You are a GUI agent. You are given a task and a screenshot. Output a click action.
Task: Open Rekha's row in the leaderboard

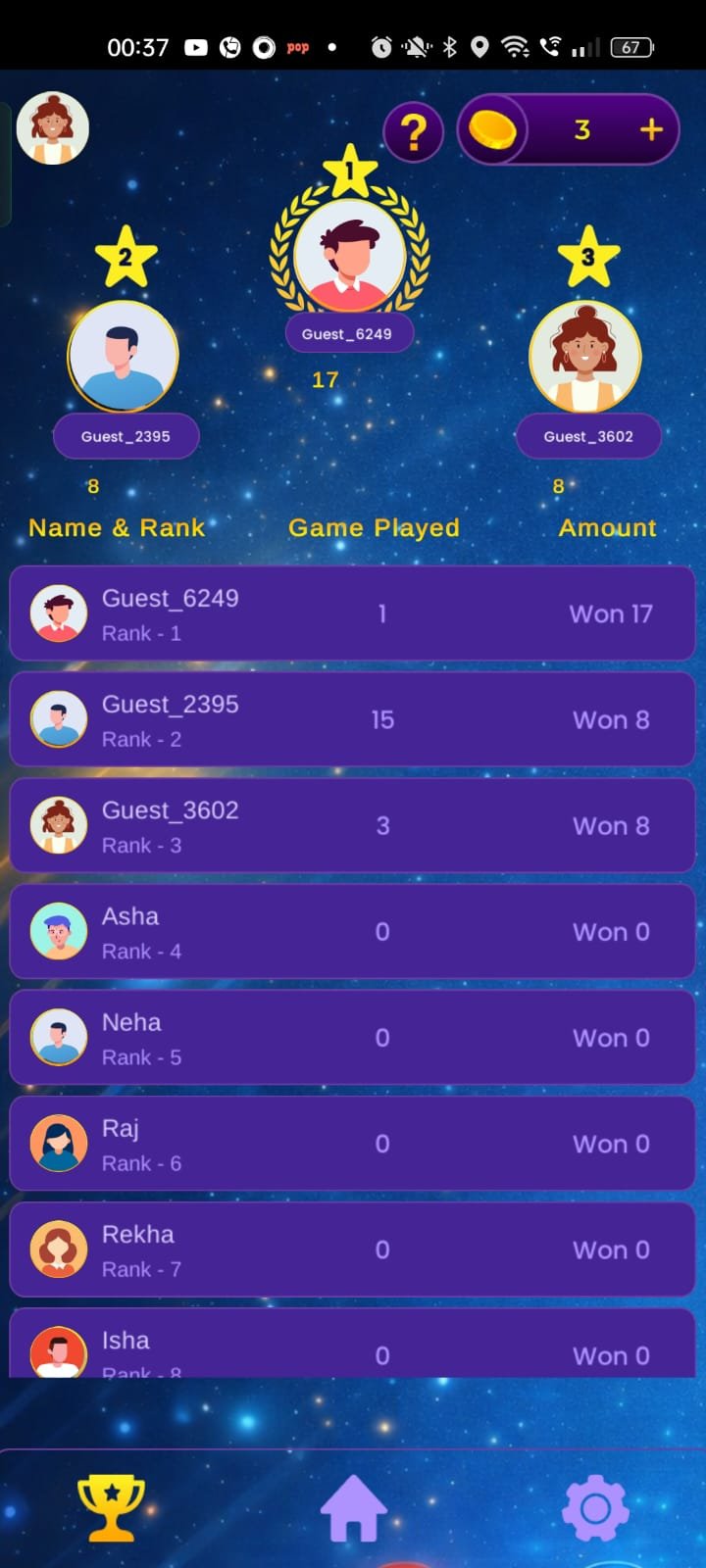[353, 1249]
